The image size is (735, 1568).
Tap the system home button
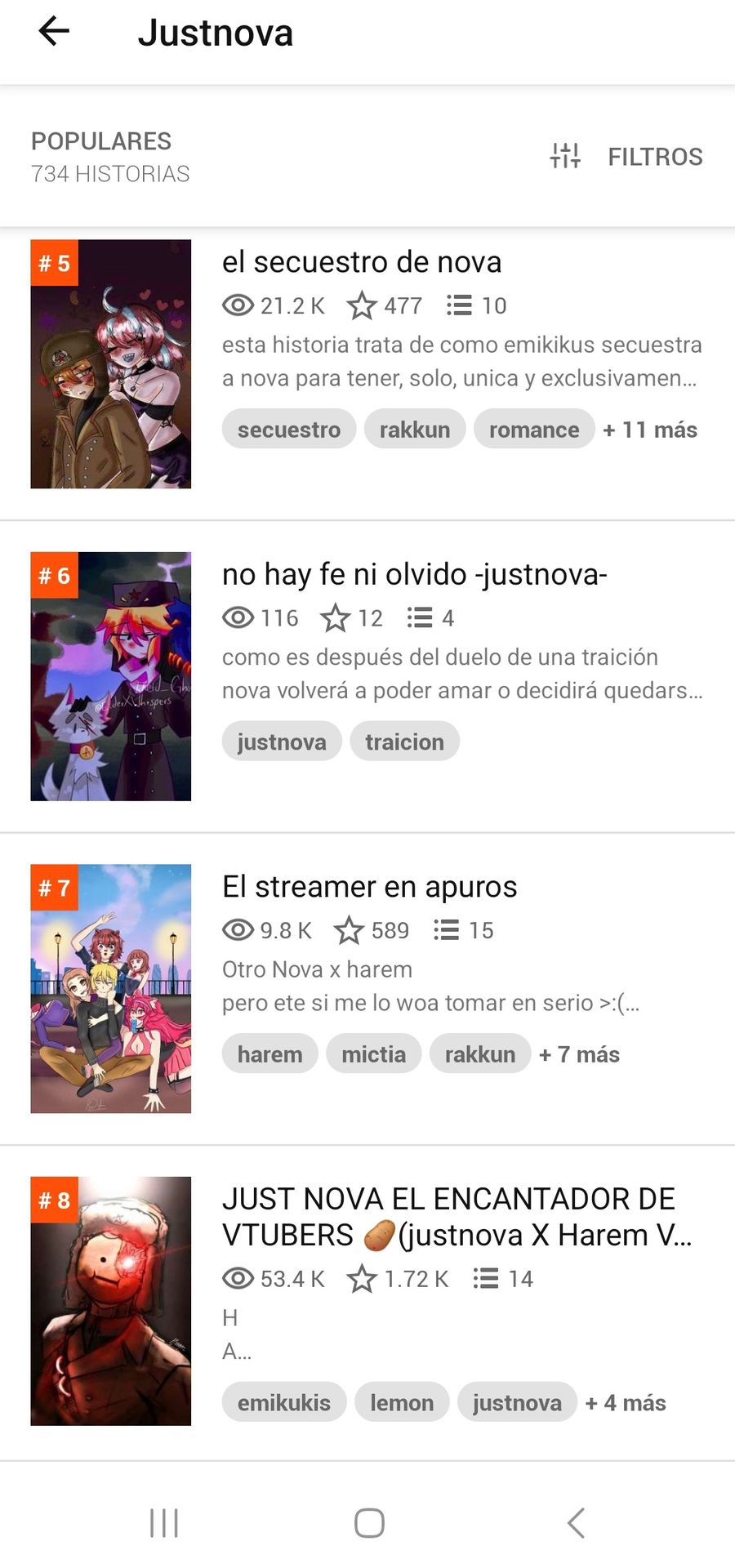(369, 1522)
